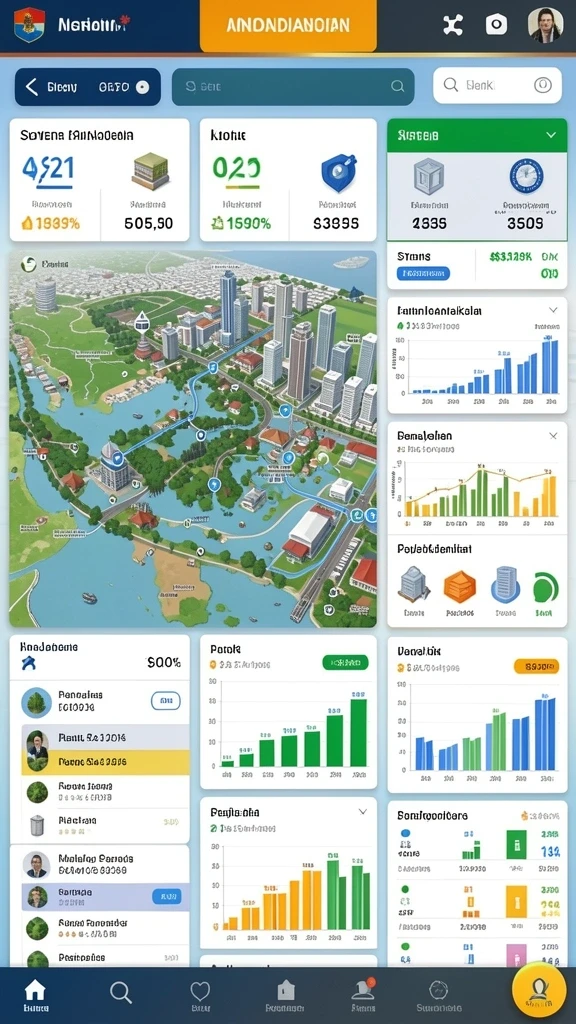Tap the yellow floating button at bottom right
Screen dimensions: 576x1024
click(x=539, y=989)
